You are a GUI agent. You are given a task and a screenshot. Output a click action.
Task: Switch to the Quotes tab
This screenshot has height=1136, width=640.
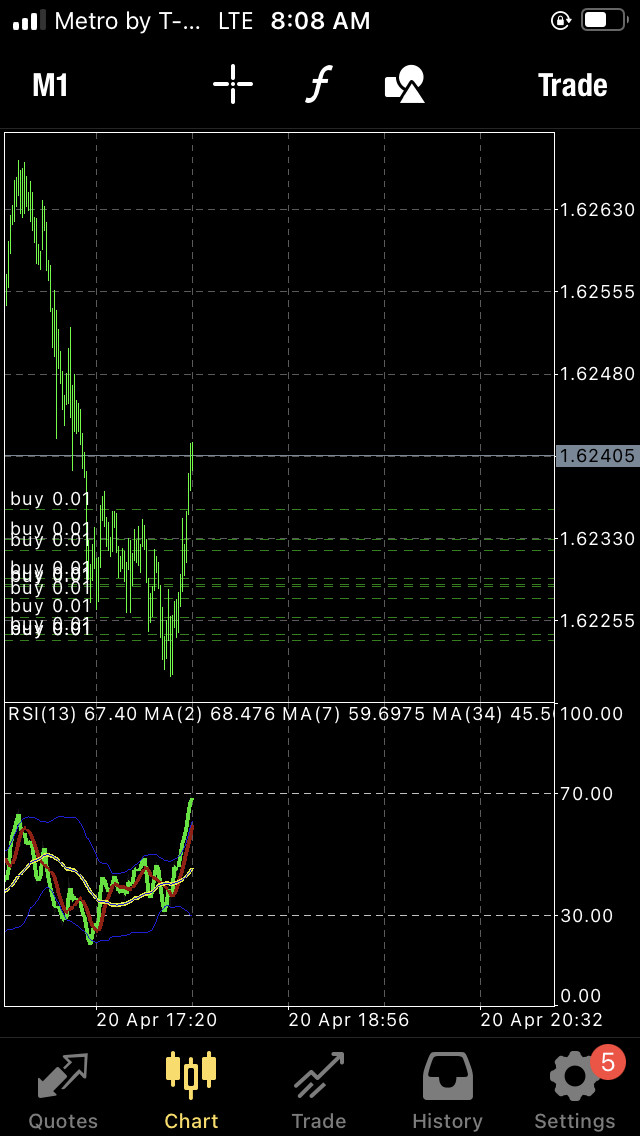[x=63, y=1088]
